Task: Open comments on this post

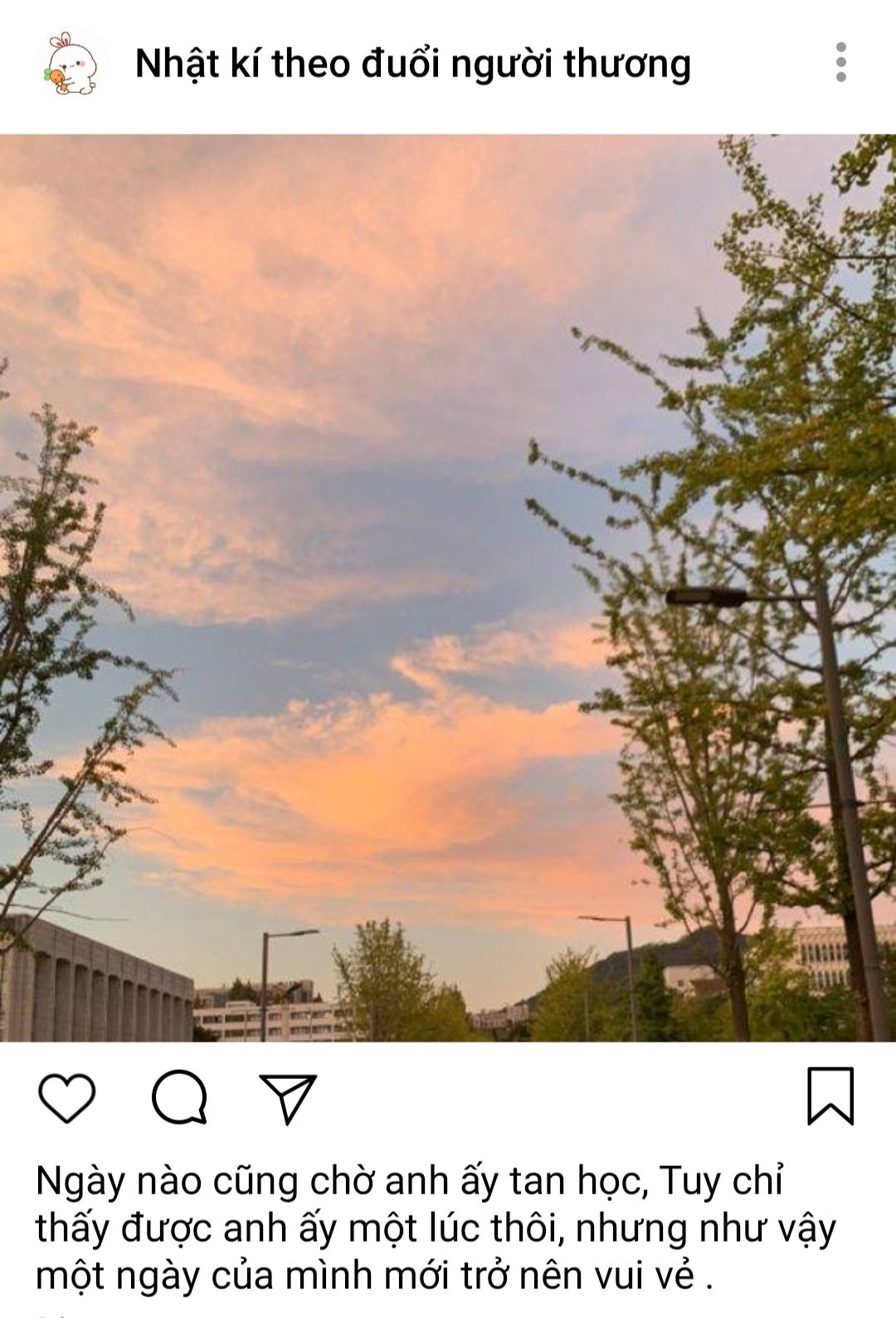Action: [179, 1097]
